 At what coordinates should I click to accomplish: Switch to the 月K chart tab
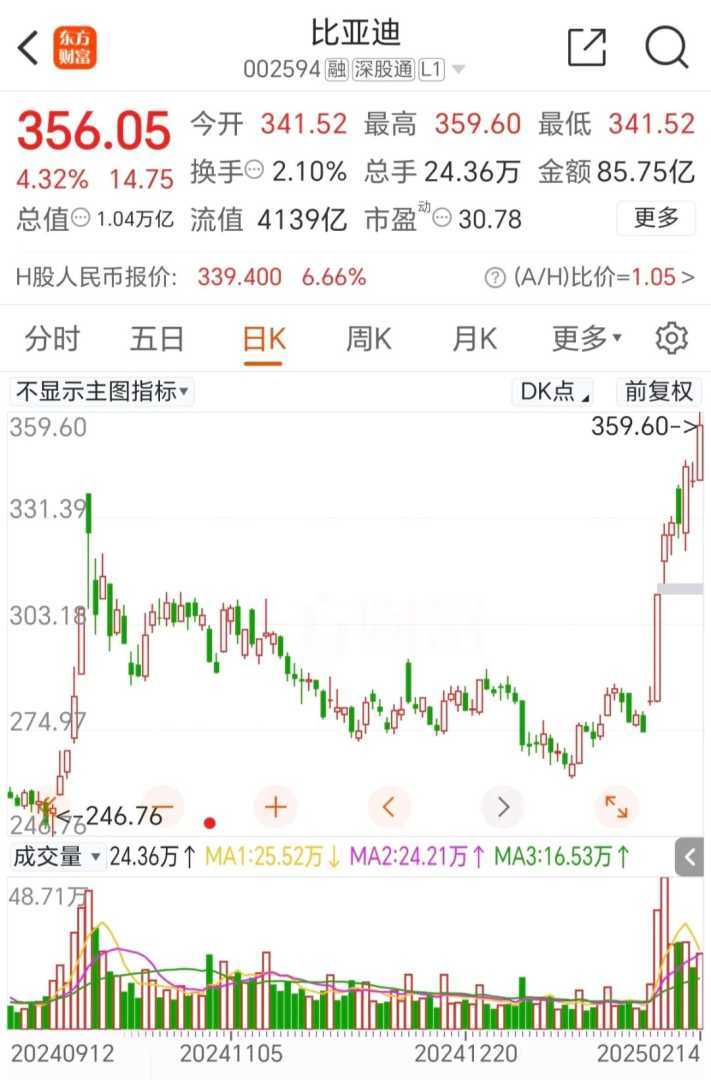474,339
